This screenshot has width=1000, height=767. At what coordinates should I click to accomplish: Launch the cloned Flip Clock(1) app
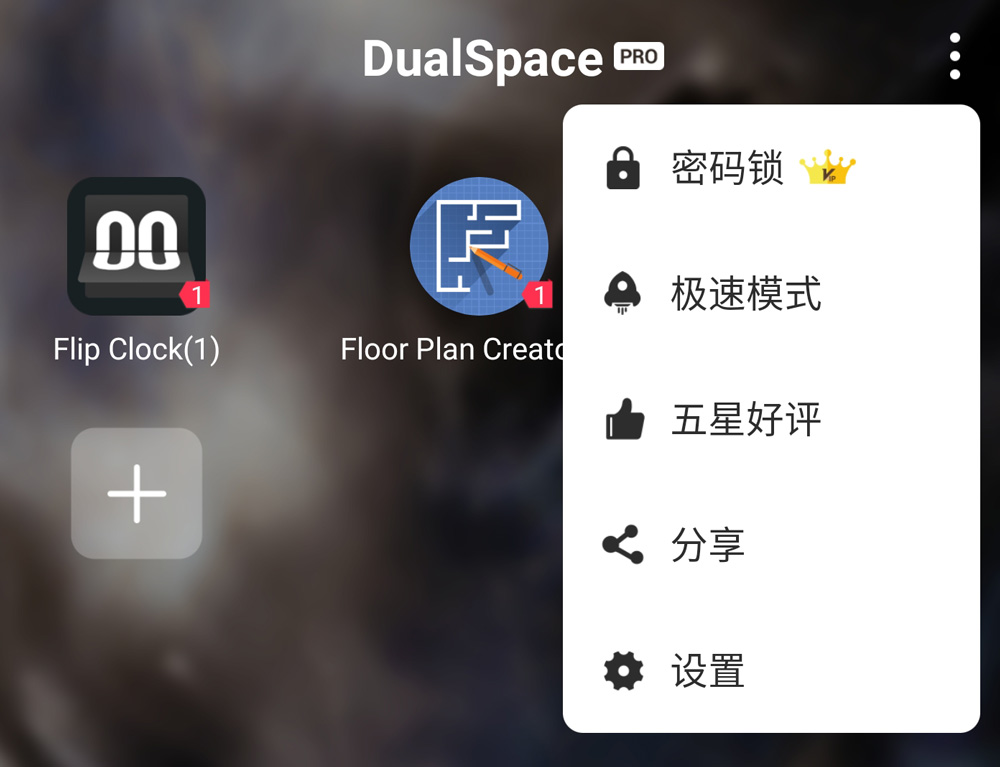(137, 248)
